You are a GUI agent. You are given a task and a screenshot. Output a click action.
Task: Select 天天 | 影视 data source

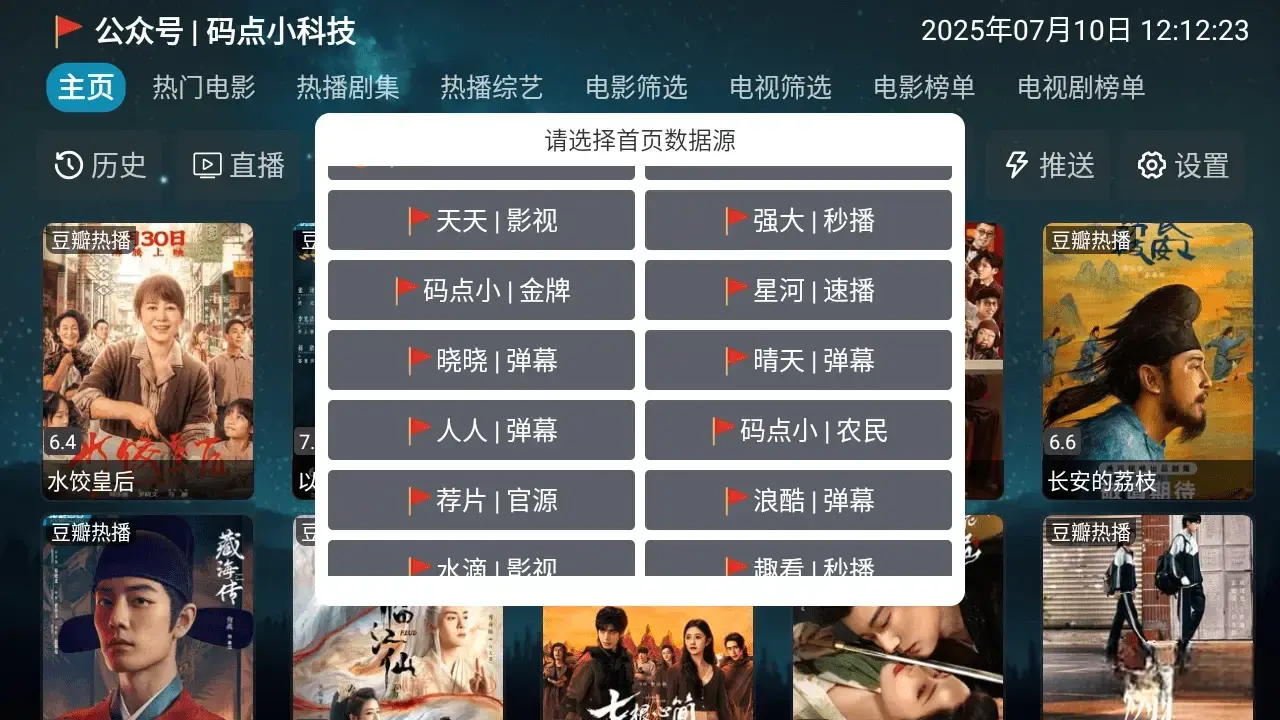click(481, 220)
